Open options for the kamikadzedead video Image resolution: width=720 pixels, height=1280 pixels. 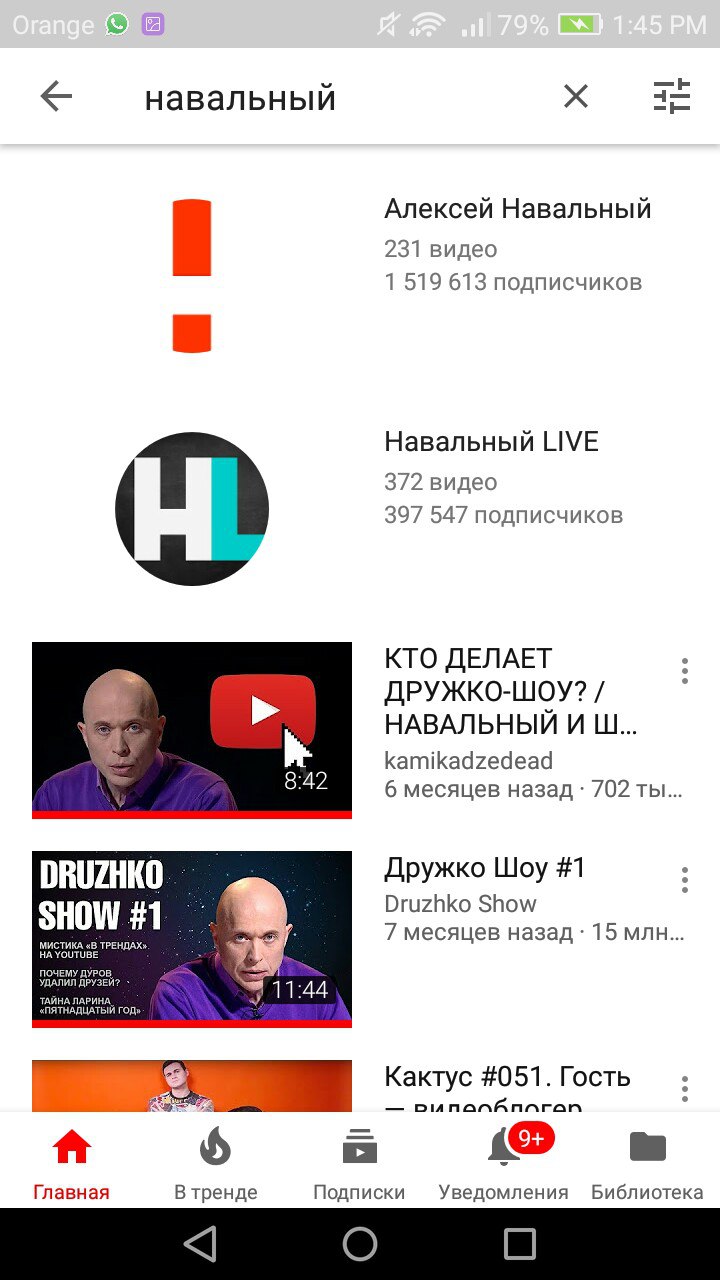685,671
